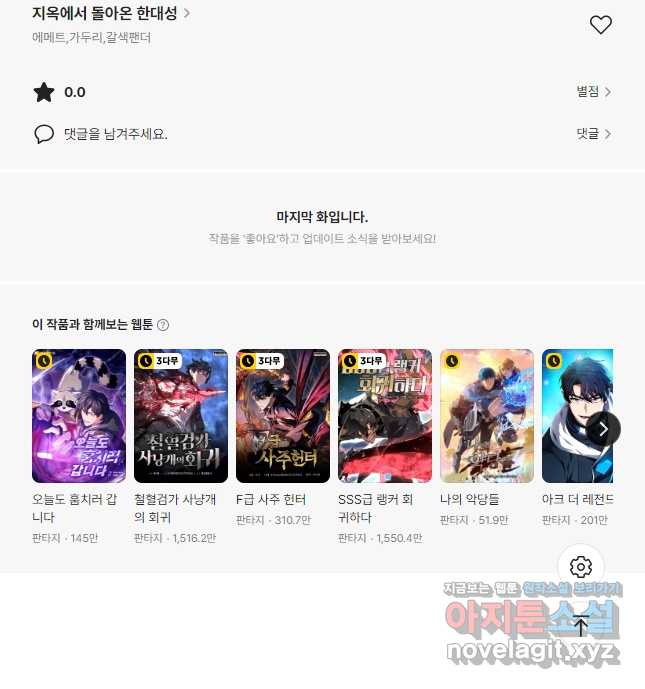Show info for 이 작품과 함께보는 웹툰
The width and height of the screenshot is (645, 689).
point(163,325)
